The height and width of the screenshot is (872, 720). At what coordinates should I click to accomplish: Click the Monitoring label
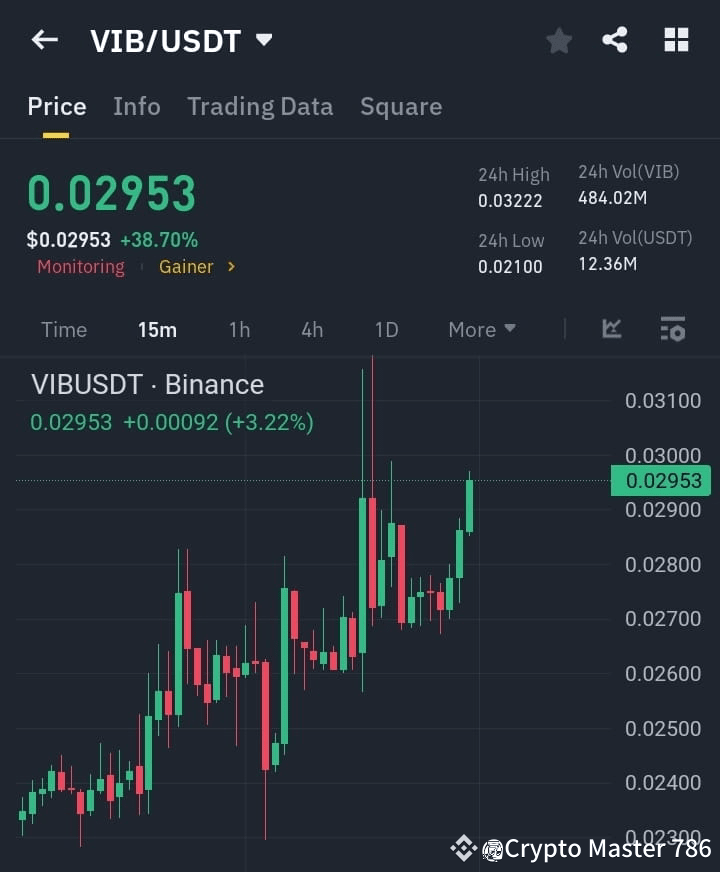coord(80,267)
